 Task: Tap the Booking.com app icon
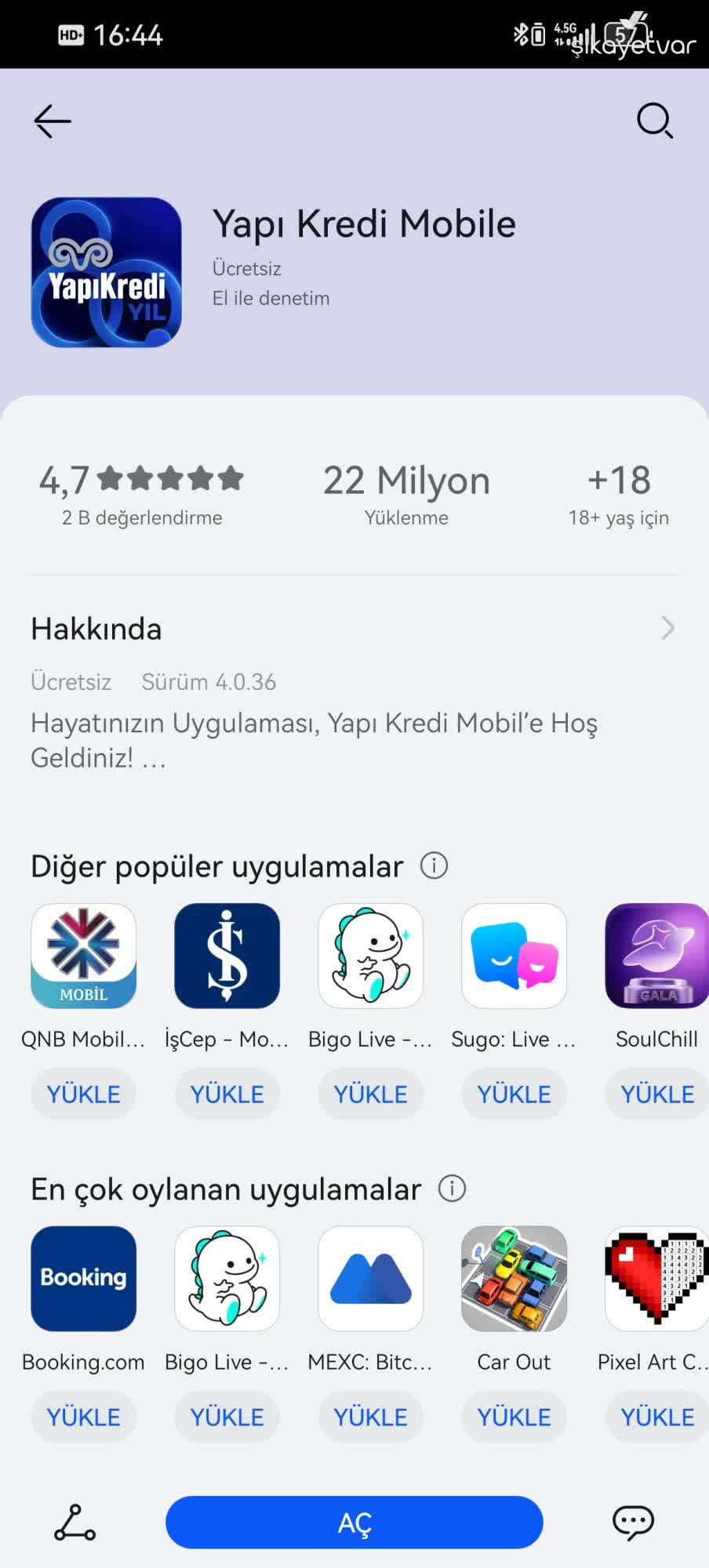(83, 1279)
